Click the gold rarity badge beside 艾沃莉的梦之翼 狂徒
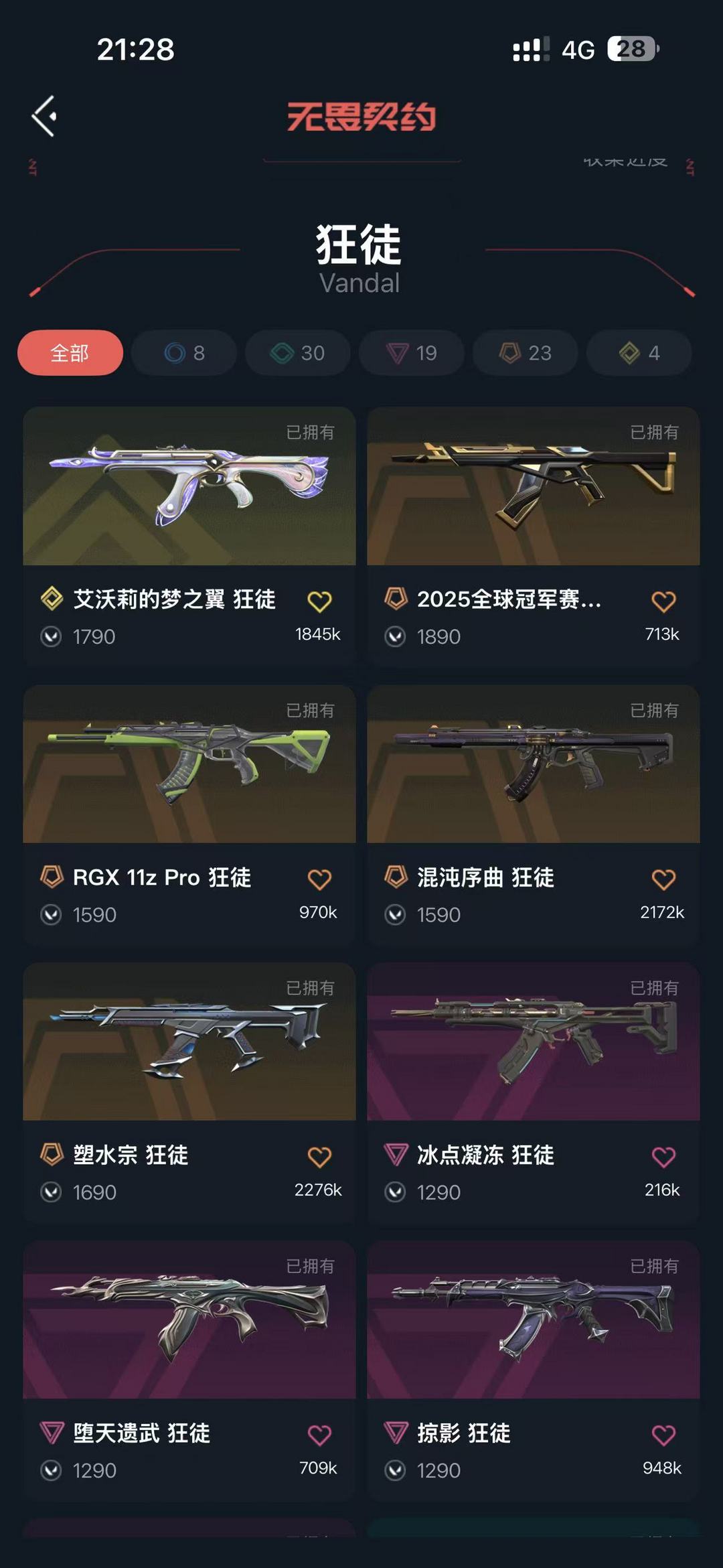Viewport: 723px width, 1568px height. click(54, 600)
